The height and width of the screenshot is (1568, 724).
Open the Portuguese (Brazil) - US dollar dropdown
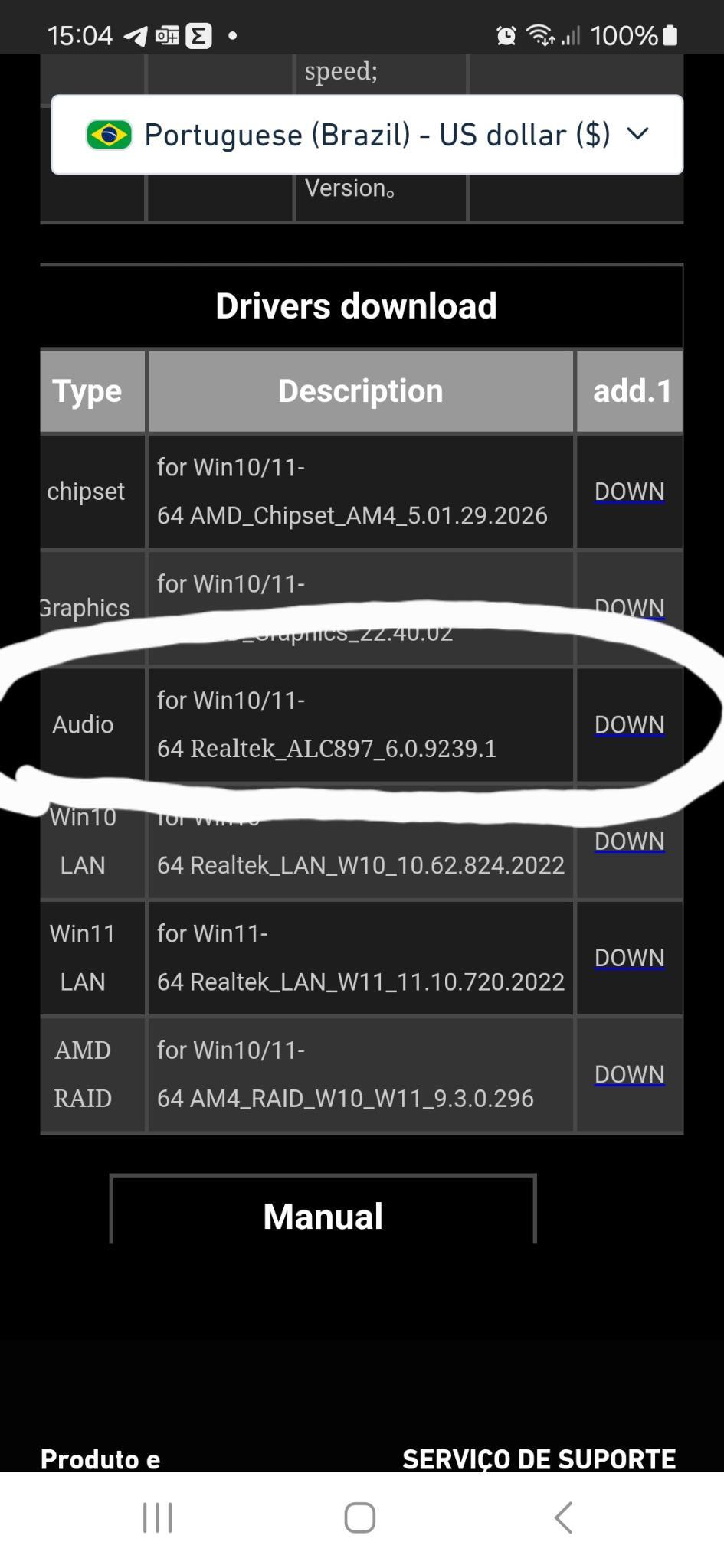pos(367,135)
